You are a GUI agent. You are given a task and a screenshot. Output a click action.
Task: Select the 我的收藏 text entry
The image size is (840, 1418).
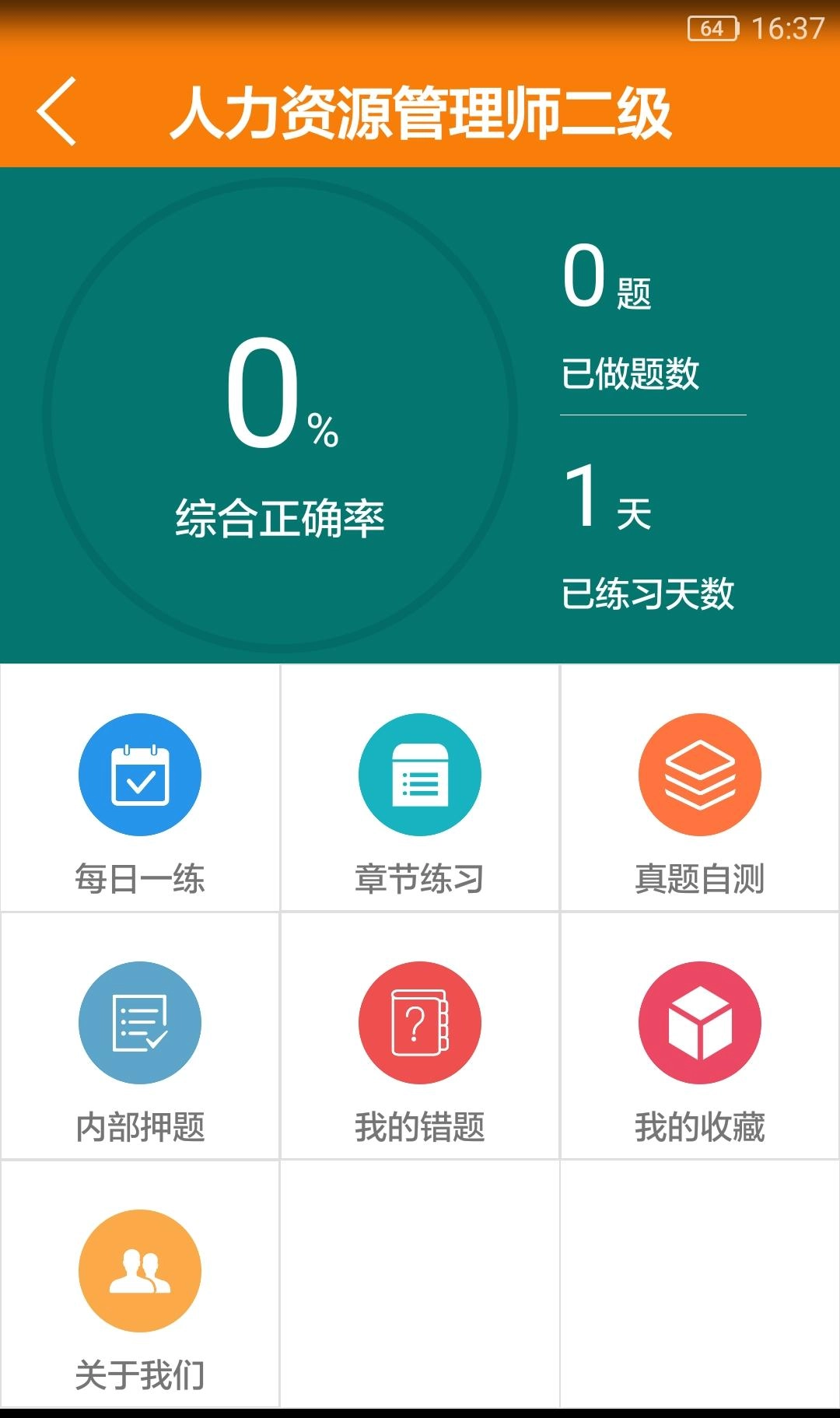[699, 1128]
